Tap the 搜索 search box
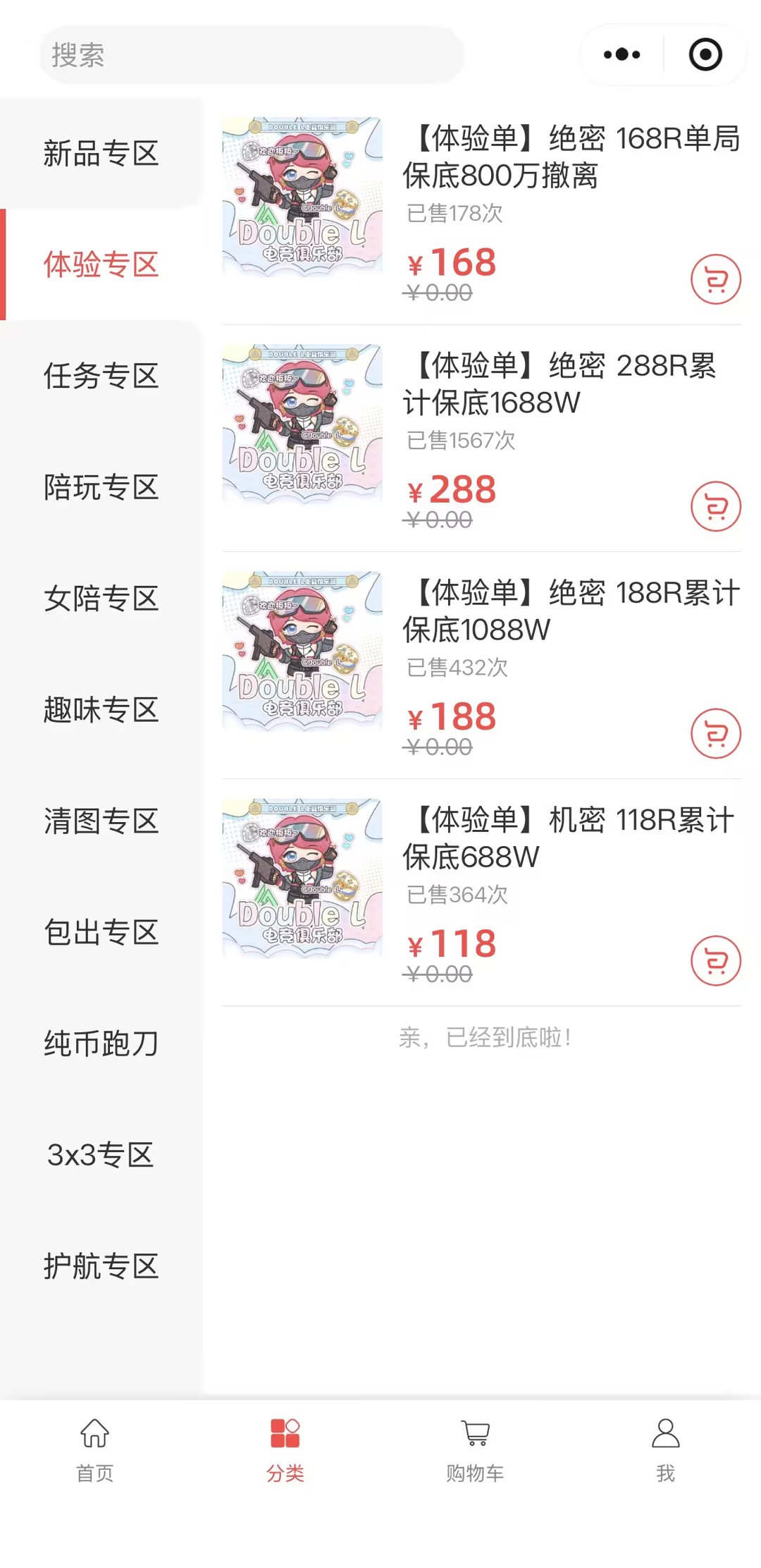Image resolution: width=761 pixels, height=1568 pixels. 251,55
